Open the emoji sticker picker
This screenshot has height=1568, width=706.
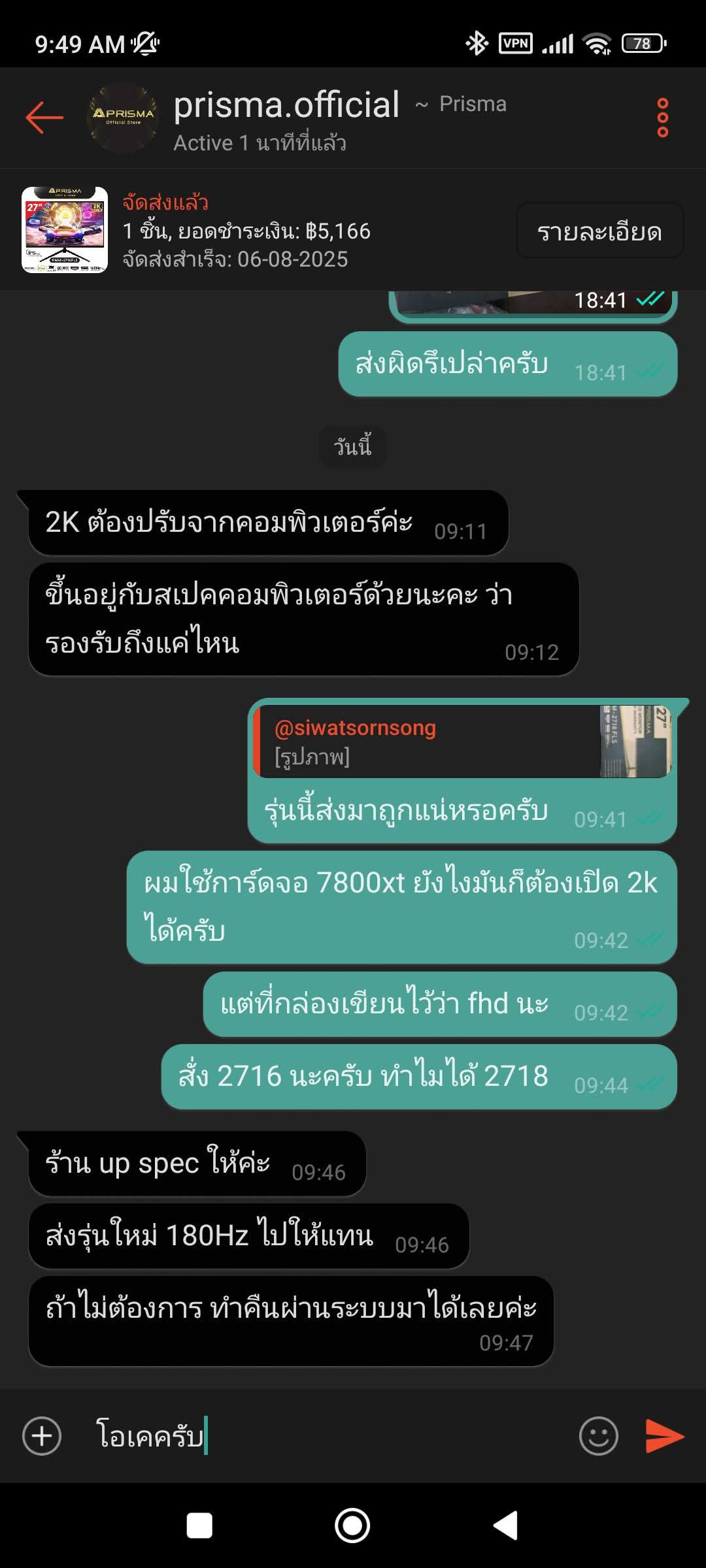pyautogui.click(x=598, y=1436)
